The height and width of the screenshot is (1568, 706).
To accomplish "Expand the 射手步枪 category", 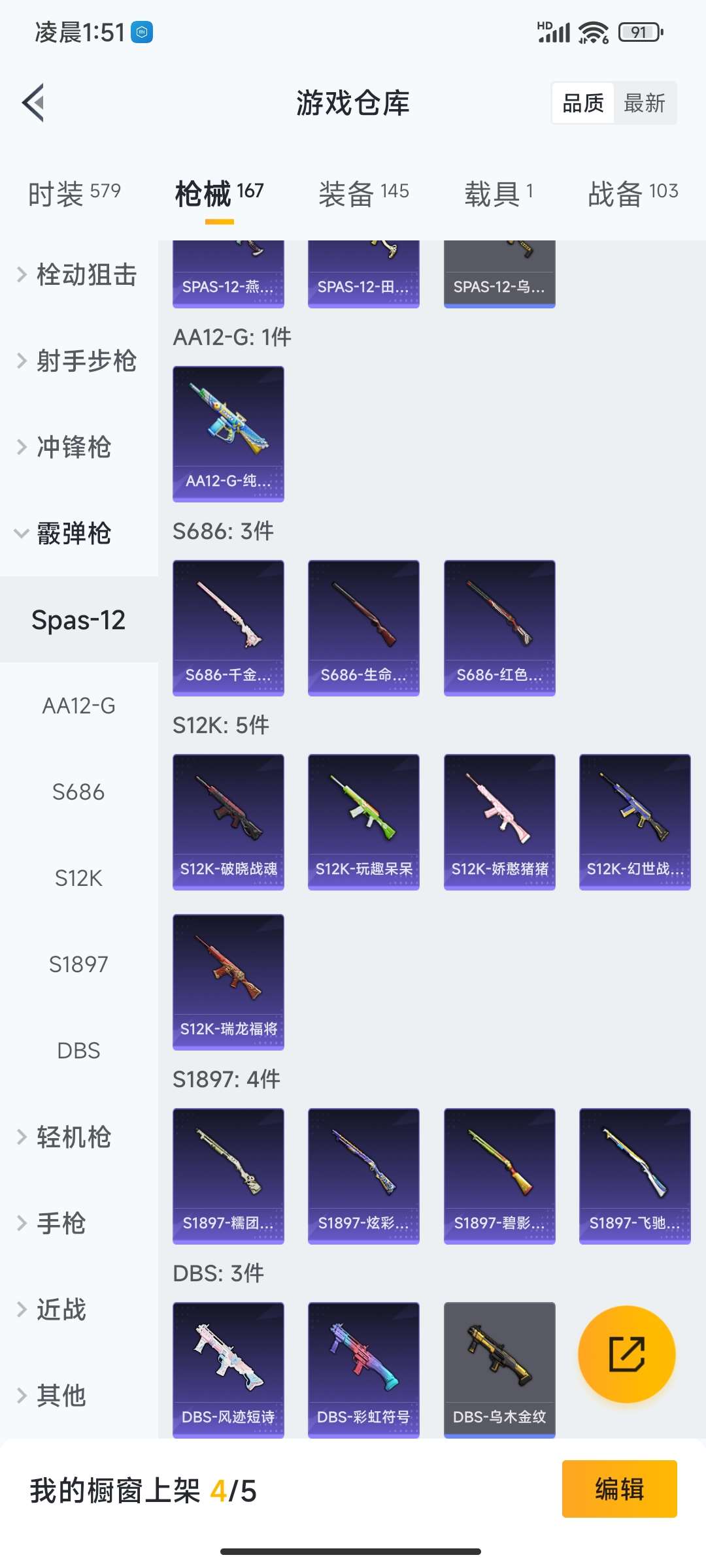I will click(x=78, y=361).
